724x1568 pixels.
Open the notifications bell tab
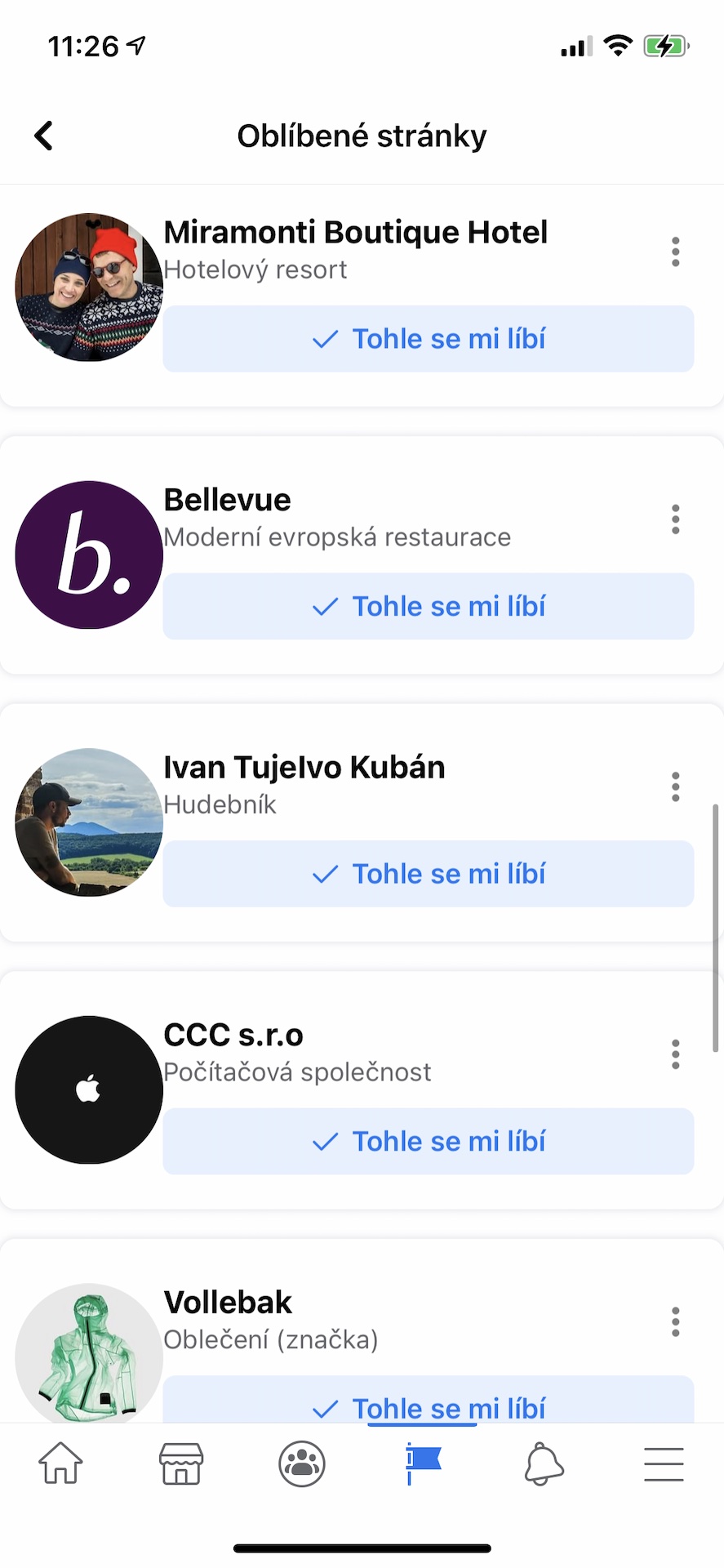tap(544, 1463)
